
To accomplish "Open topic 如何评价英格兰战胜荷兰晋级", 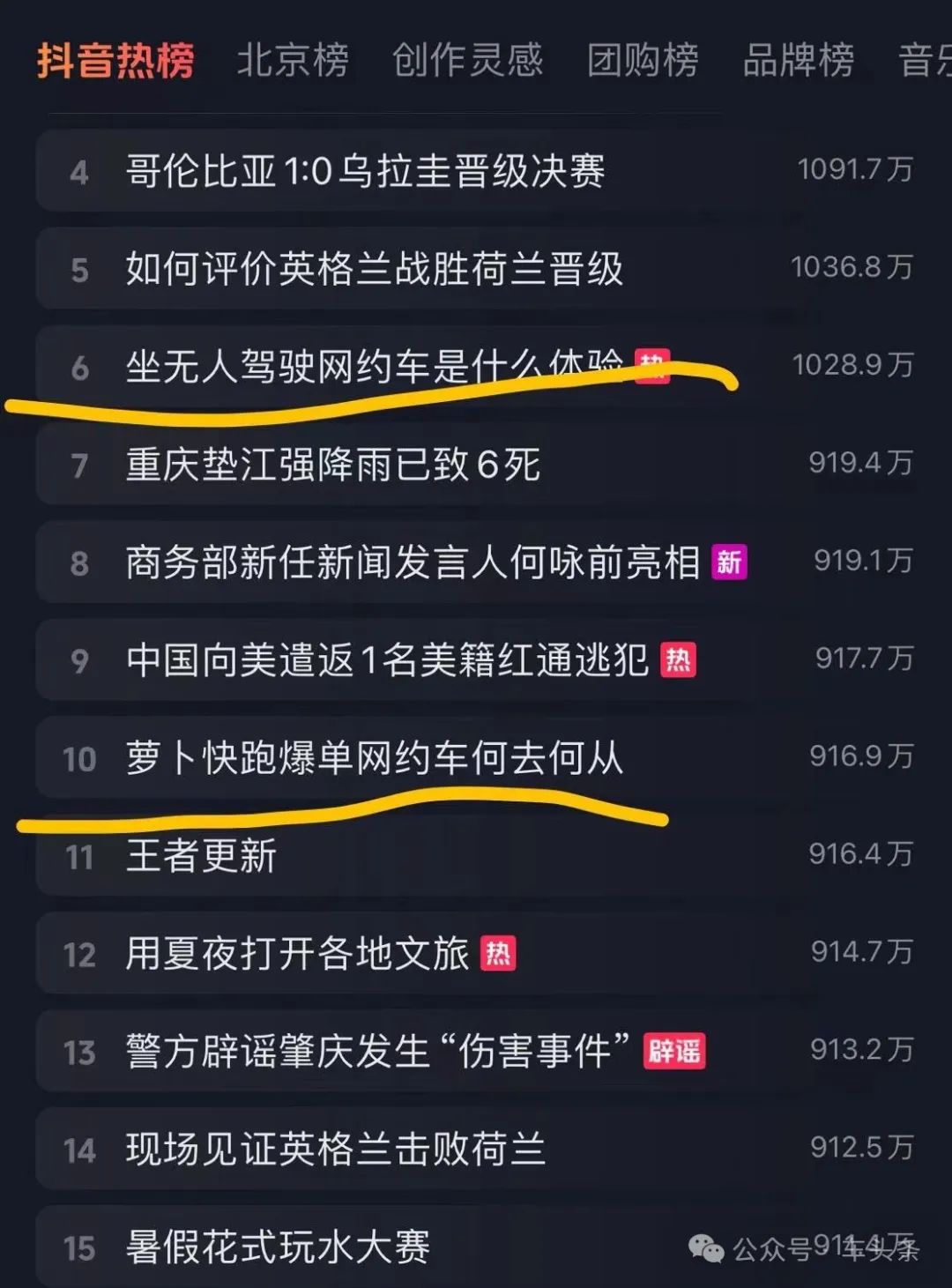I will 374,269.
